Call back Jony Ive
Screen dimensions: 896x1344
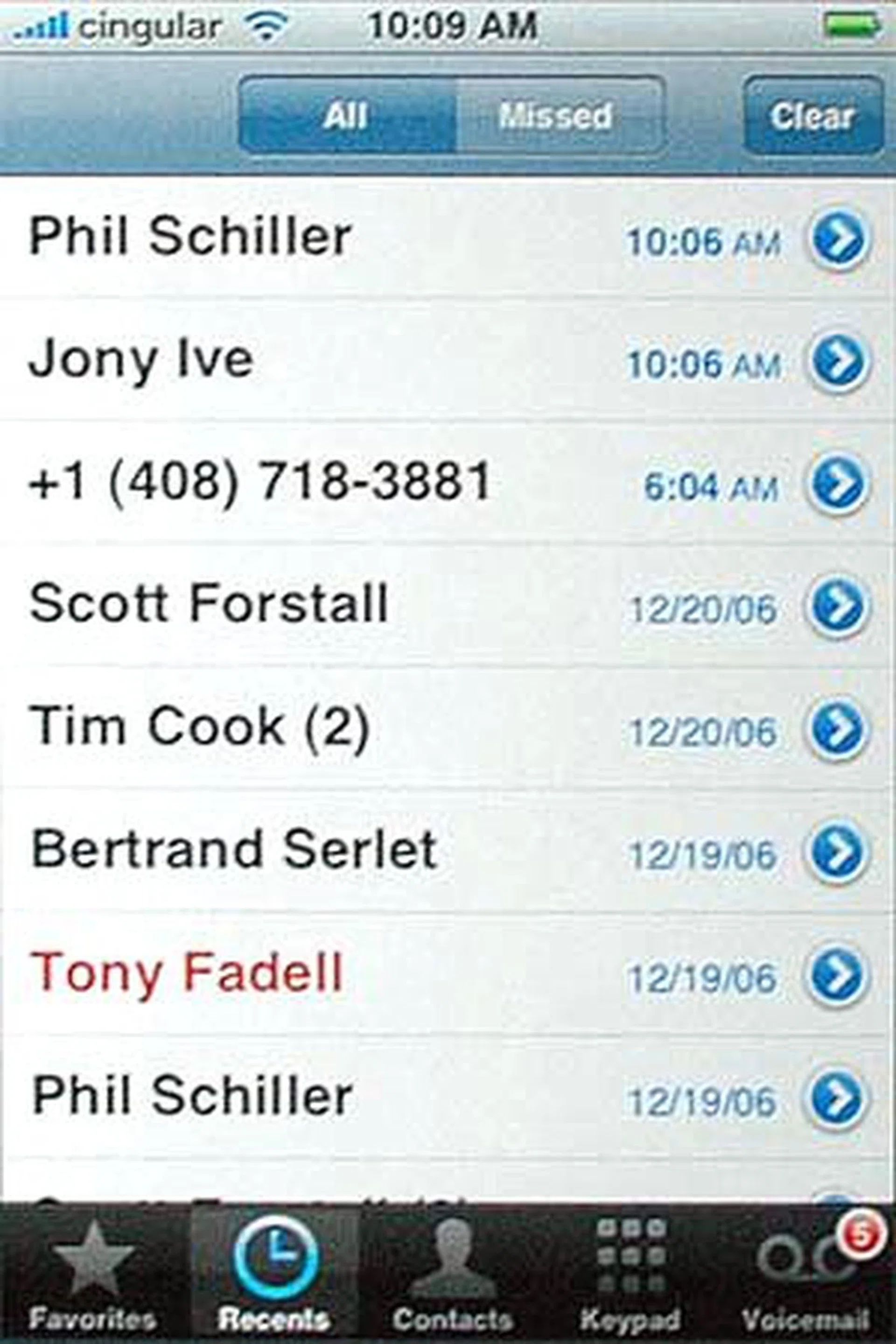pyautogui.click(x=140, y=360)
